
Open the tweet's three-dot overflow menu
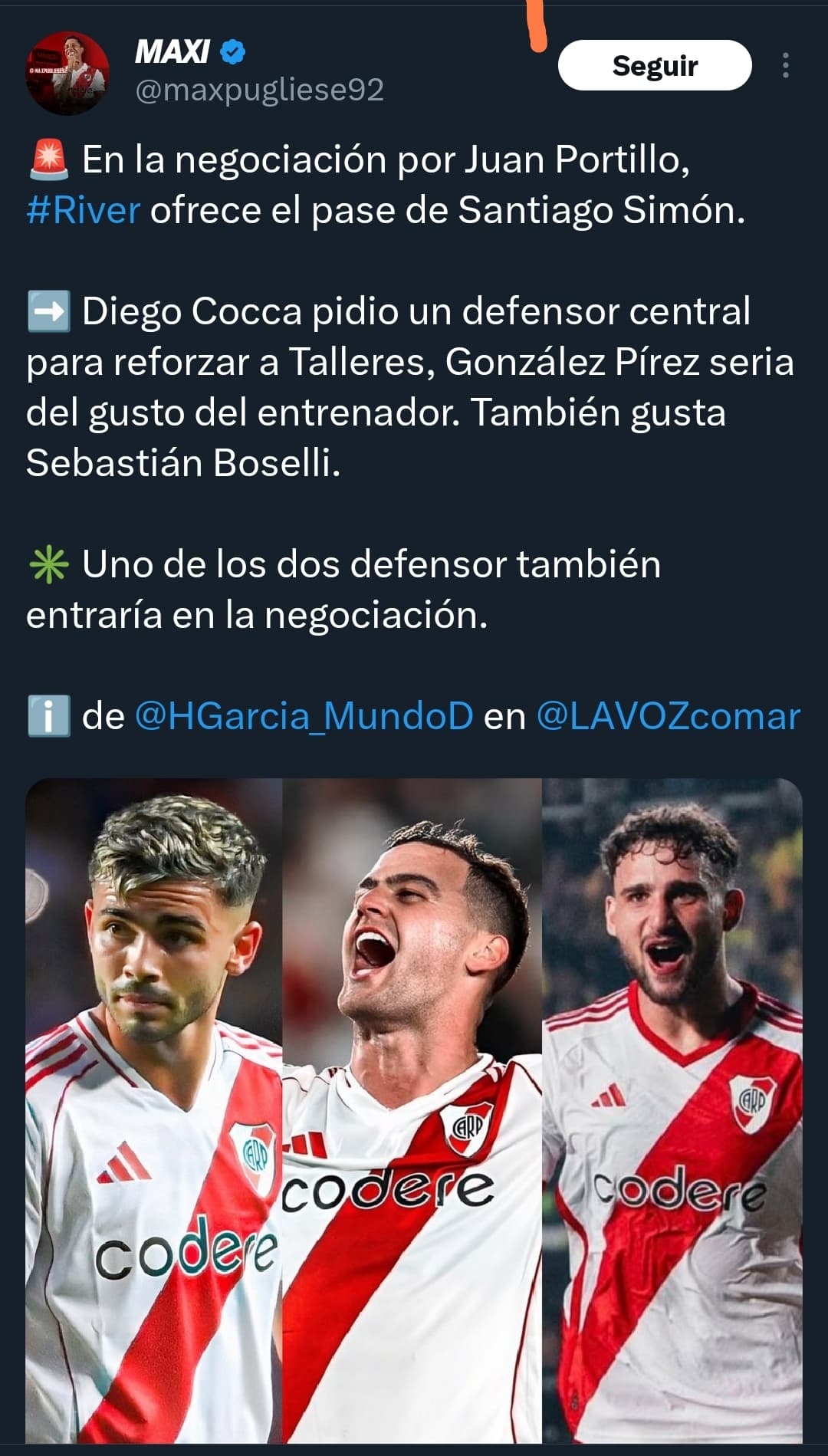pos(786,66)
